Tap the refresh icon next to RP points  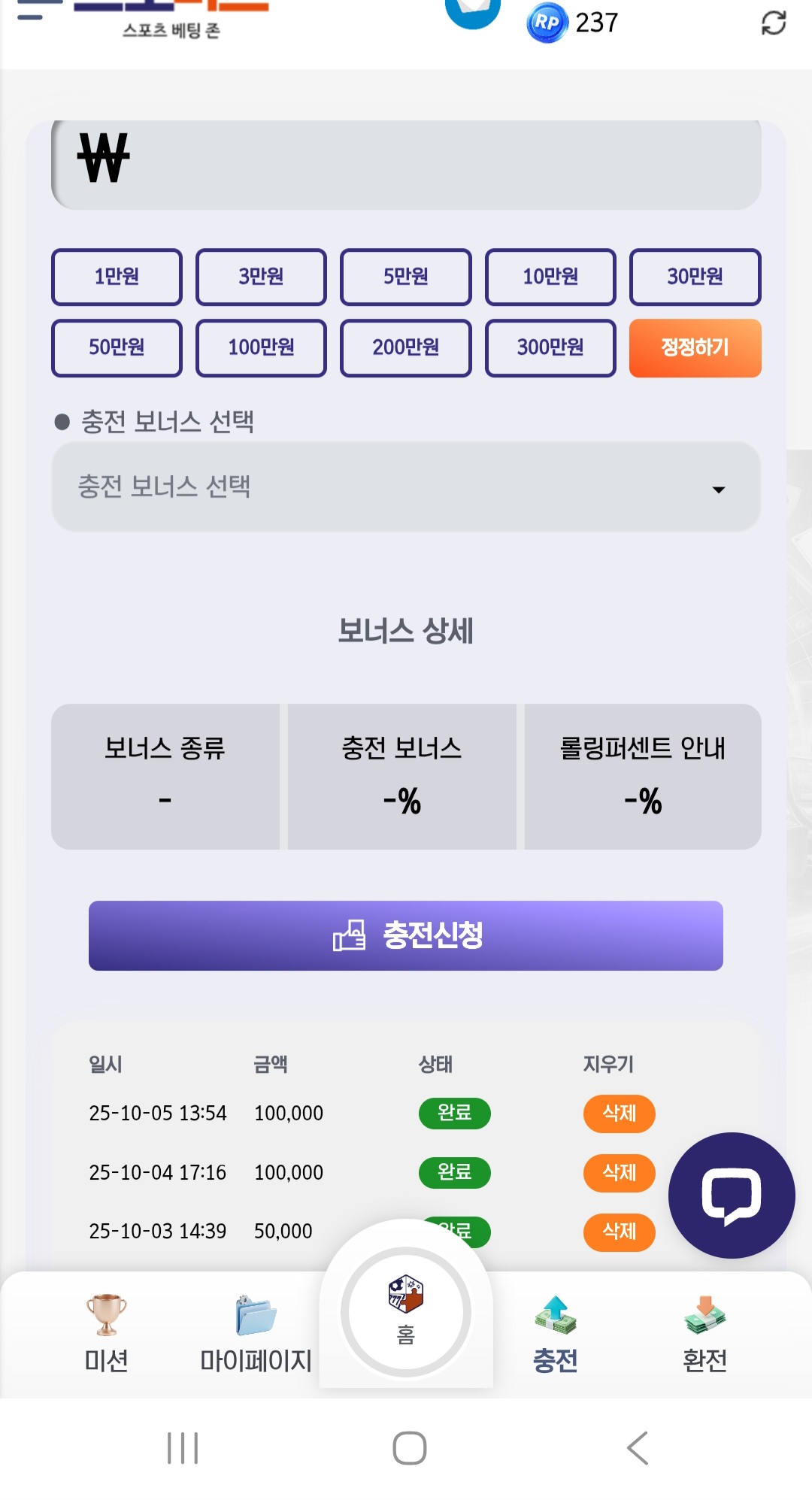pyautogui.click(x=773, y=23)
